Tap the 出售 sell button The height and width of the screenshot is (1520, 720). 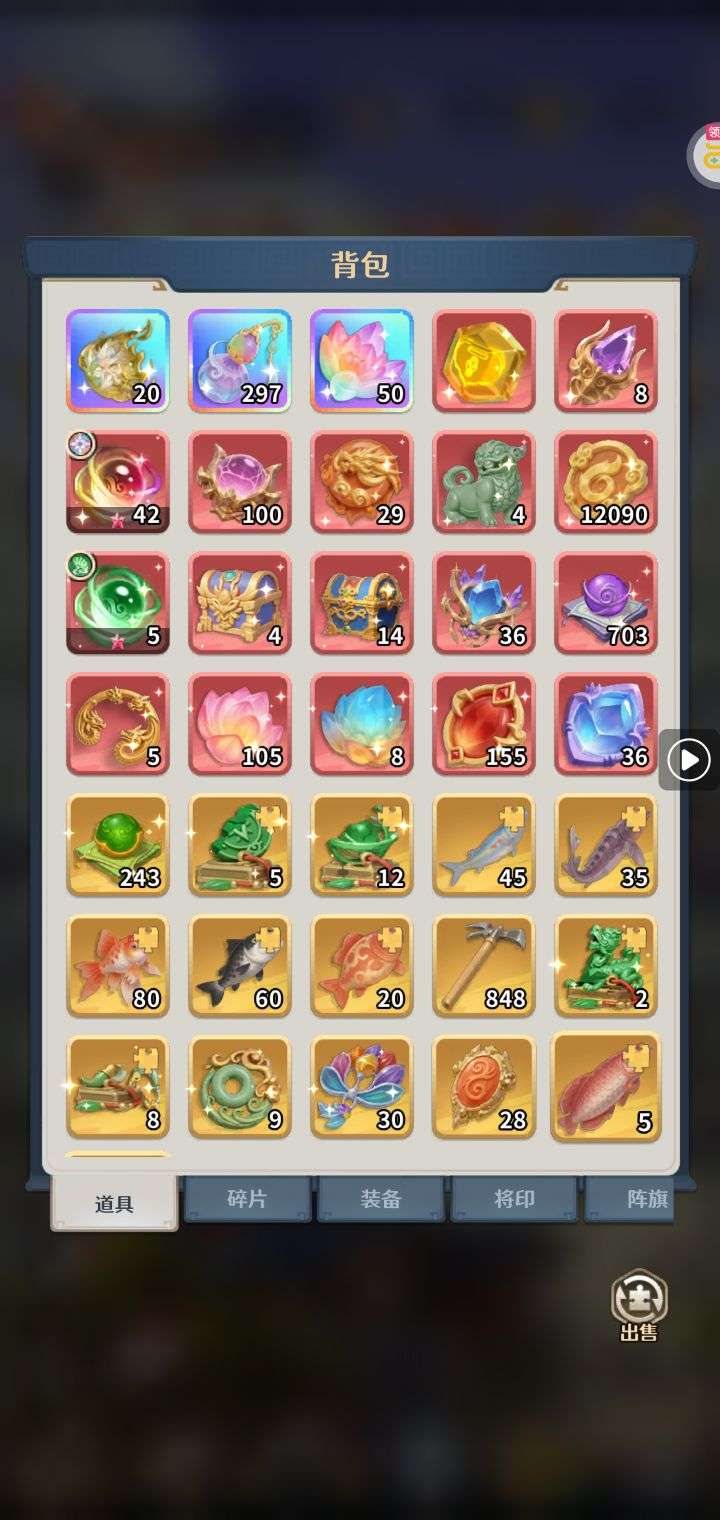pyautogui.click(x=639, y=1305)
